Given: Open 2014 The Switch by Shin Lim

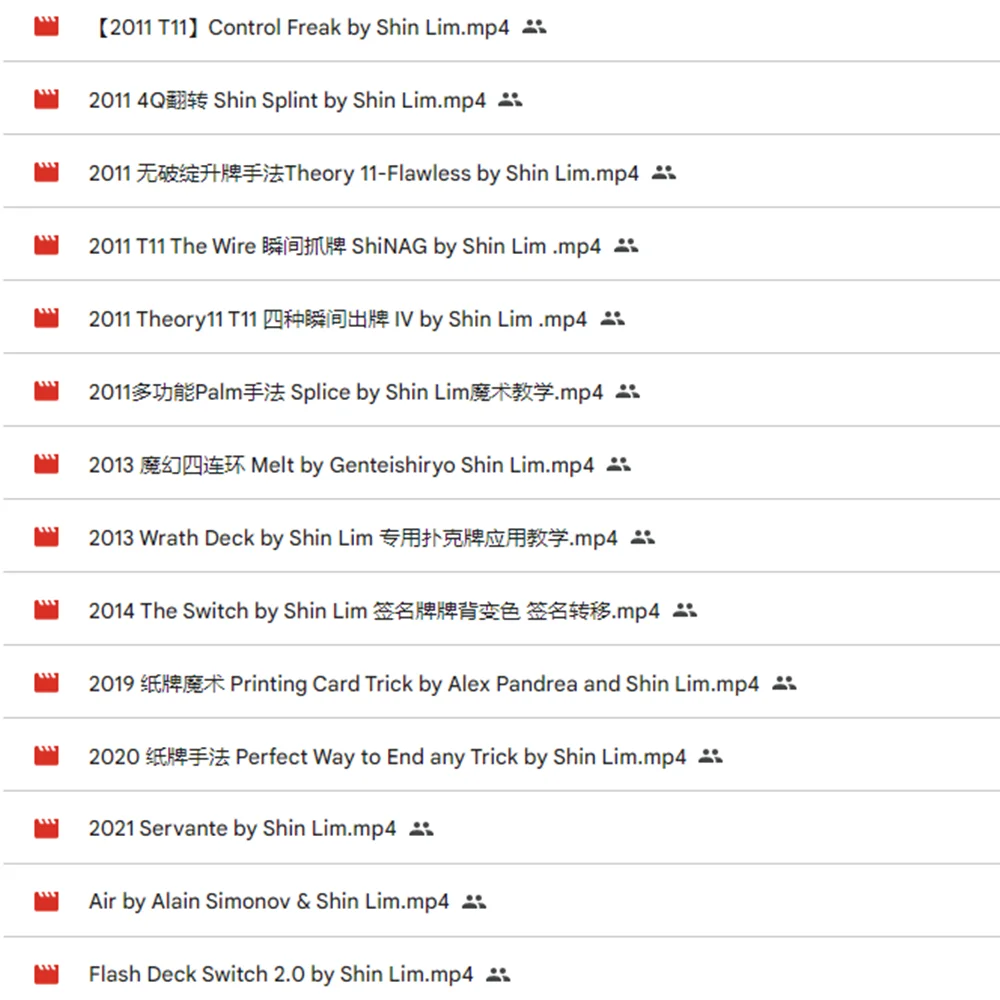Looking at the screenshot, I should point(374,612).
